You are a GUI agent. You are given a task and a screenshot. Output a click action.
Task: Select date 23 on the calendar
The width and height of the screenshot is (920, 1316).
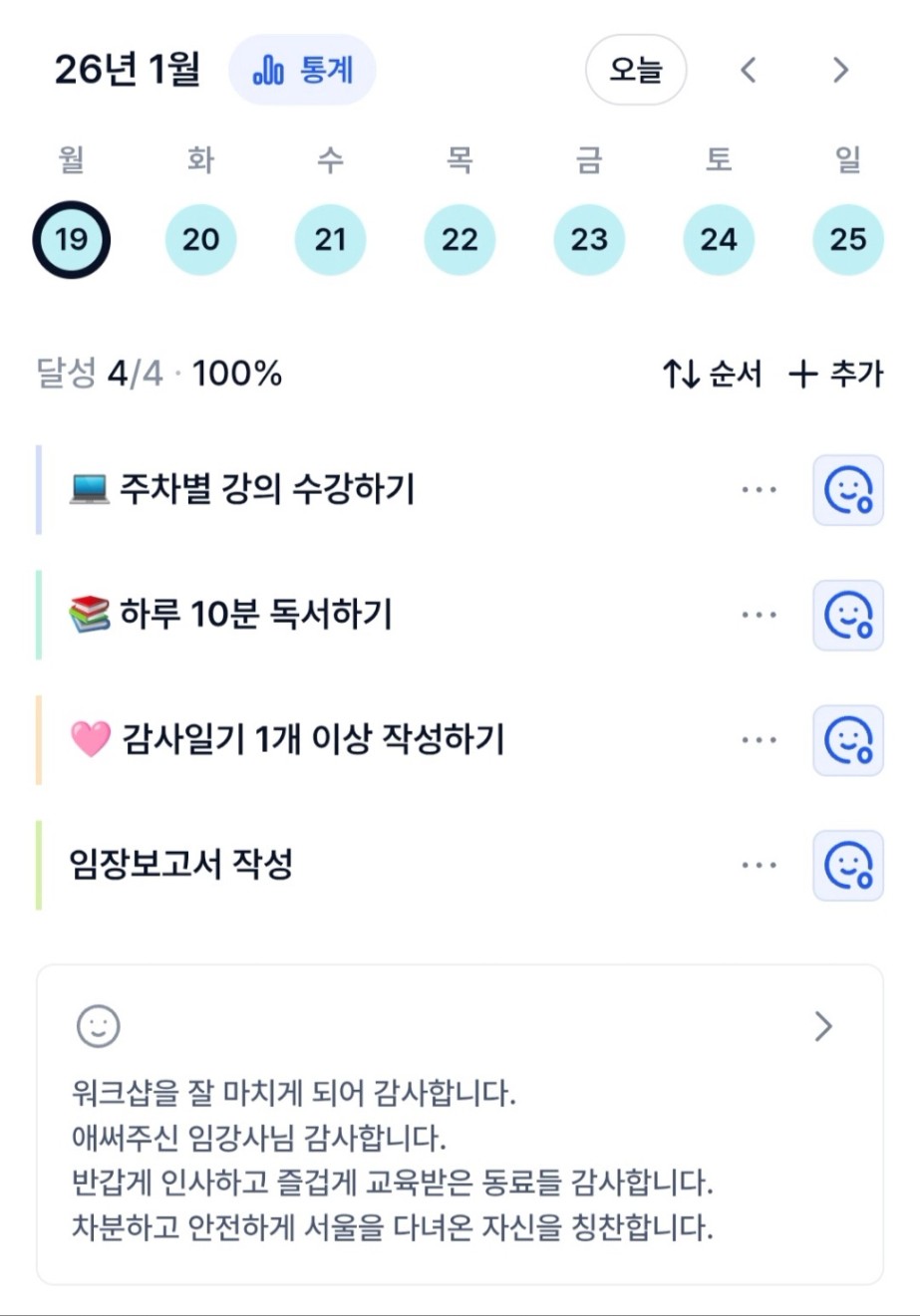[589, 239]
